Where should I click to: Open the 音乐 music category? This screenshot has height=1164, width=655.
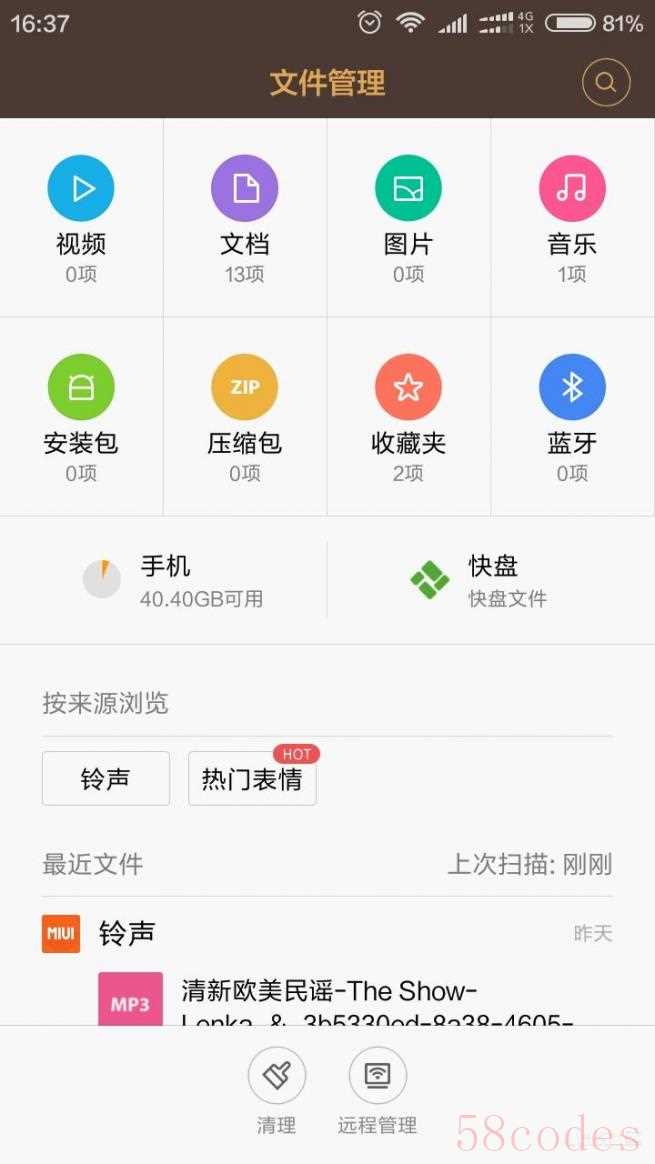tap(573, 218)
